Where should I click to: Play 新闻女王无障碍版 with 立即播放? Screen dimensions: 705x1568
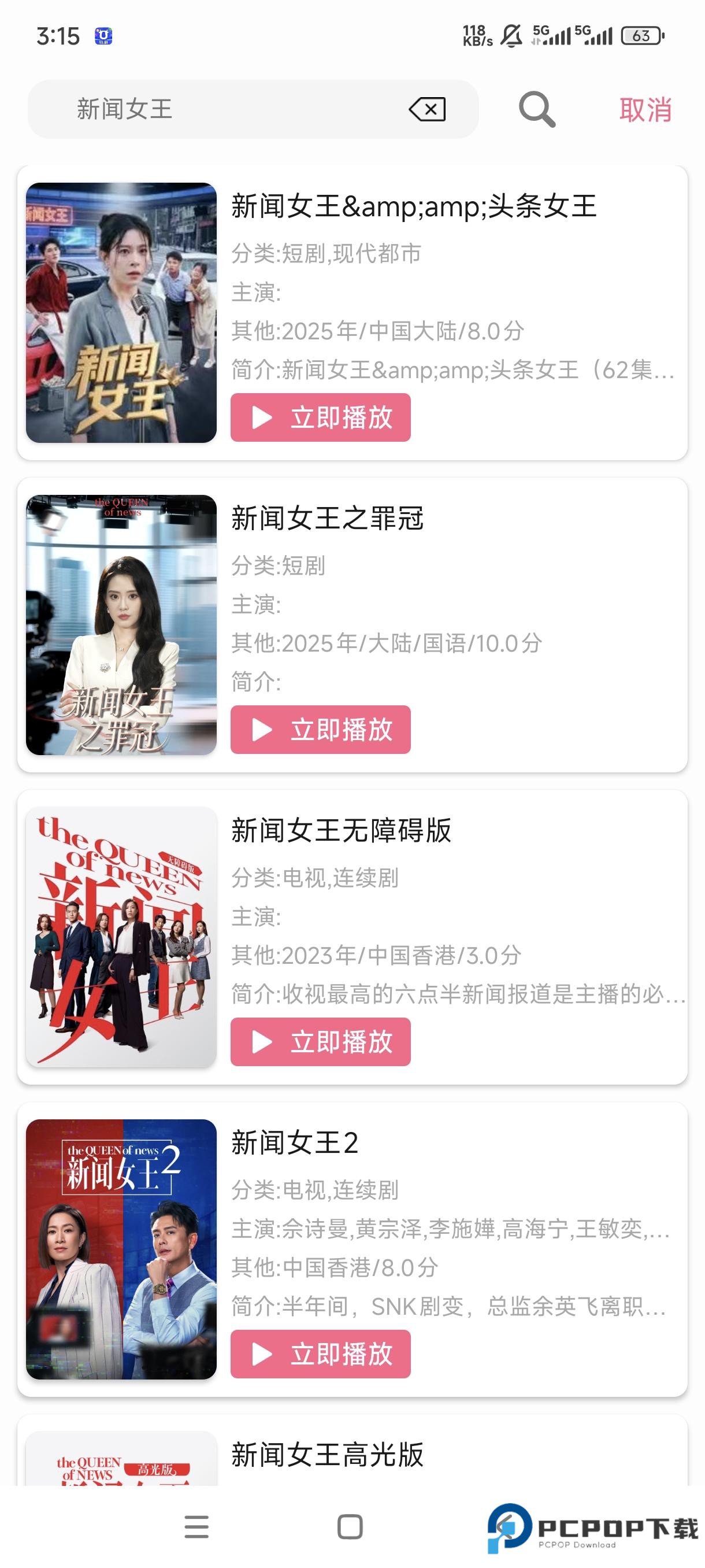(x=321, y=1041)
